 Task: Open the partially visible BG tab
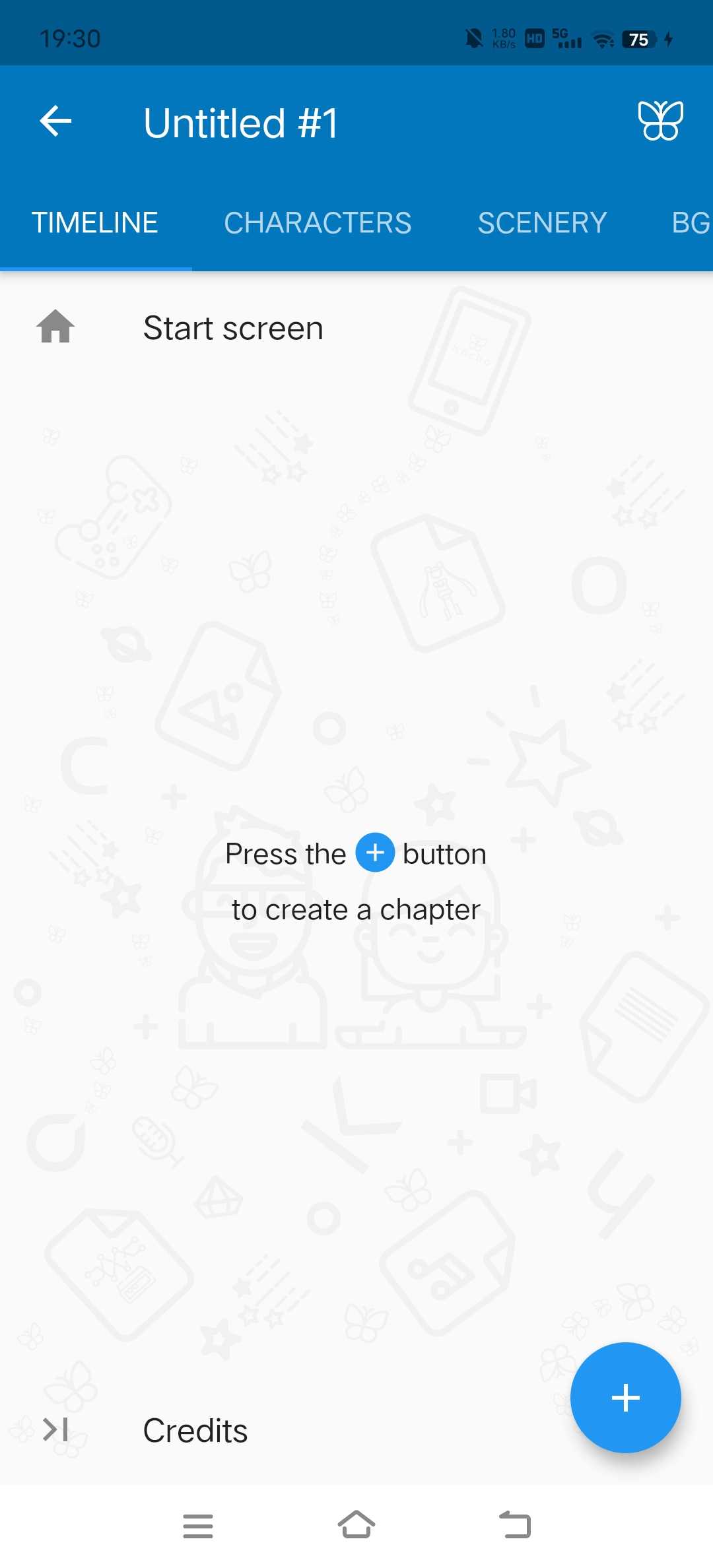pos(690,223)
